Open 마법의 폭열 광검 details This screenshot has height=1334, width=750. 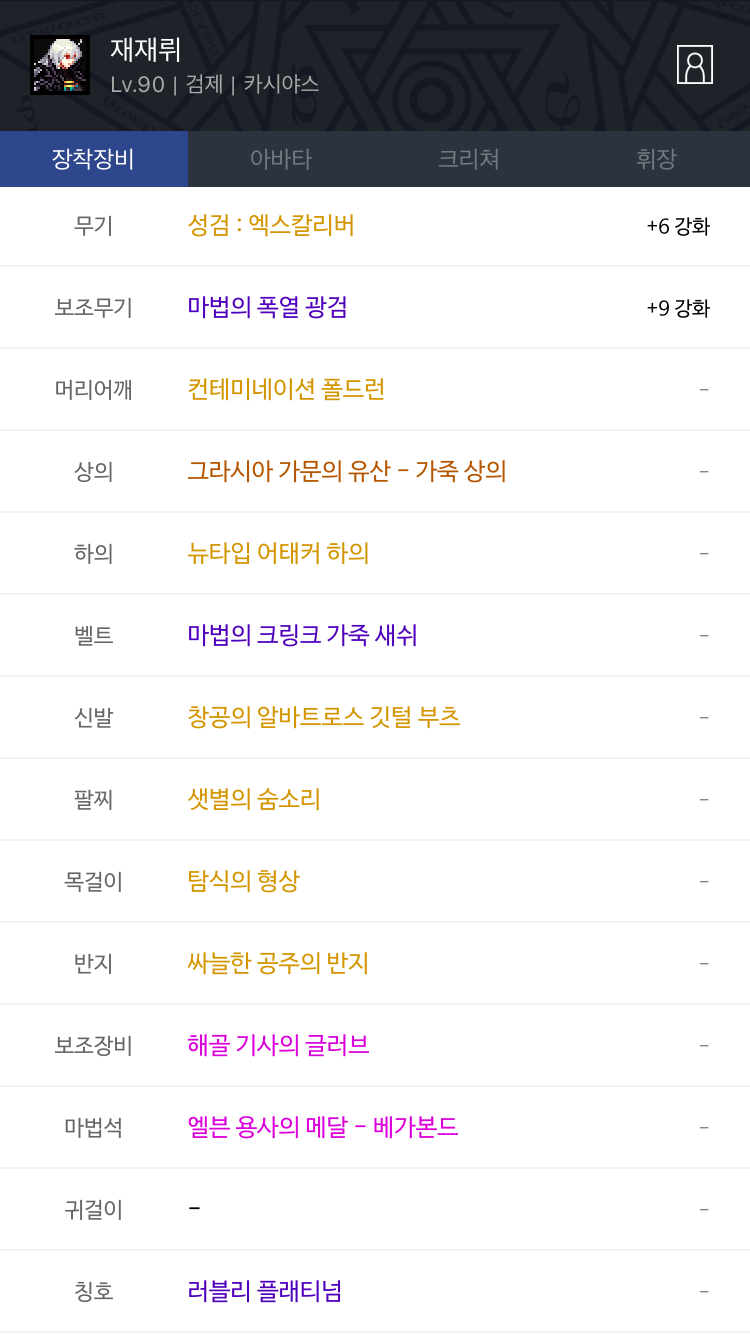tap(268, 307)
